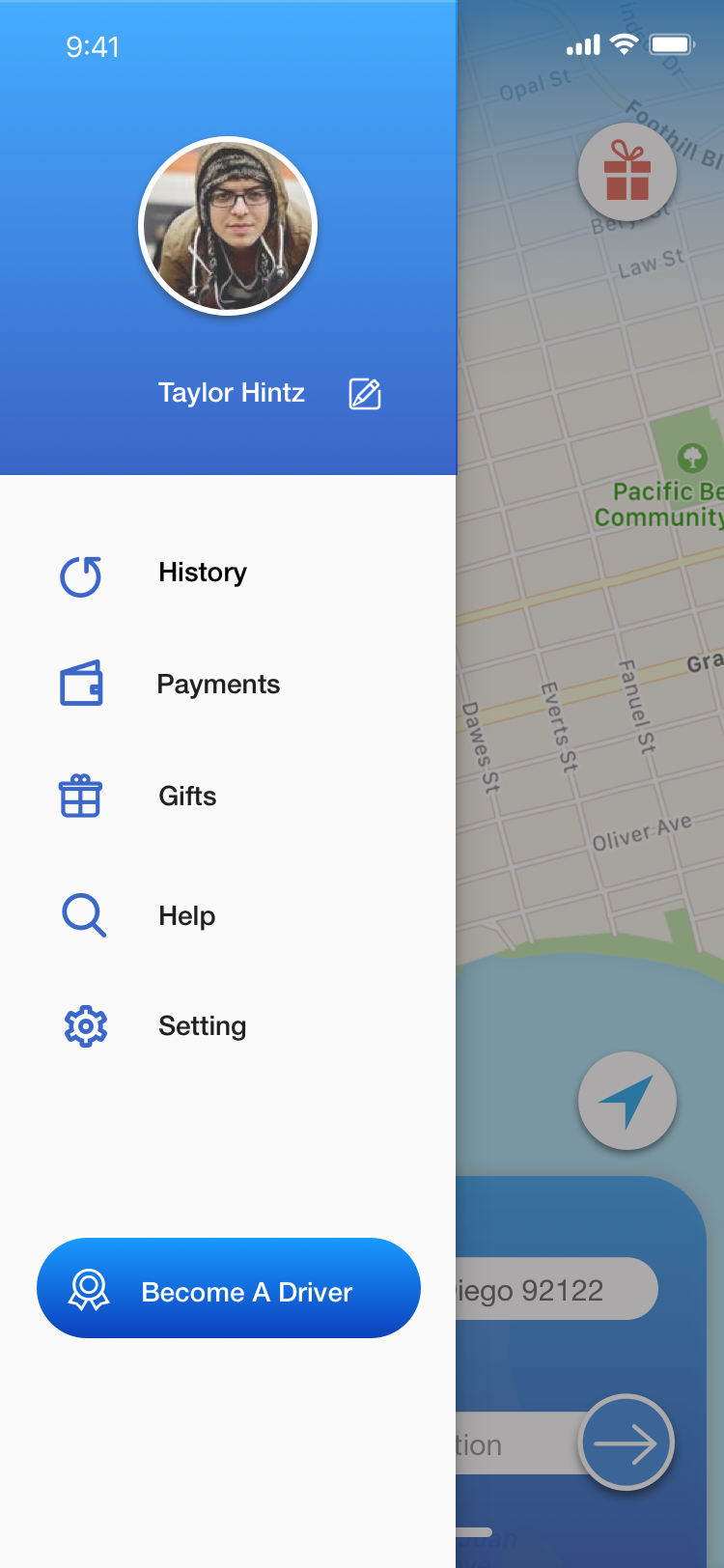This screenshot has width=724, height=1568.
Task: Go to Payments
Action: pos(218,685)
